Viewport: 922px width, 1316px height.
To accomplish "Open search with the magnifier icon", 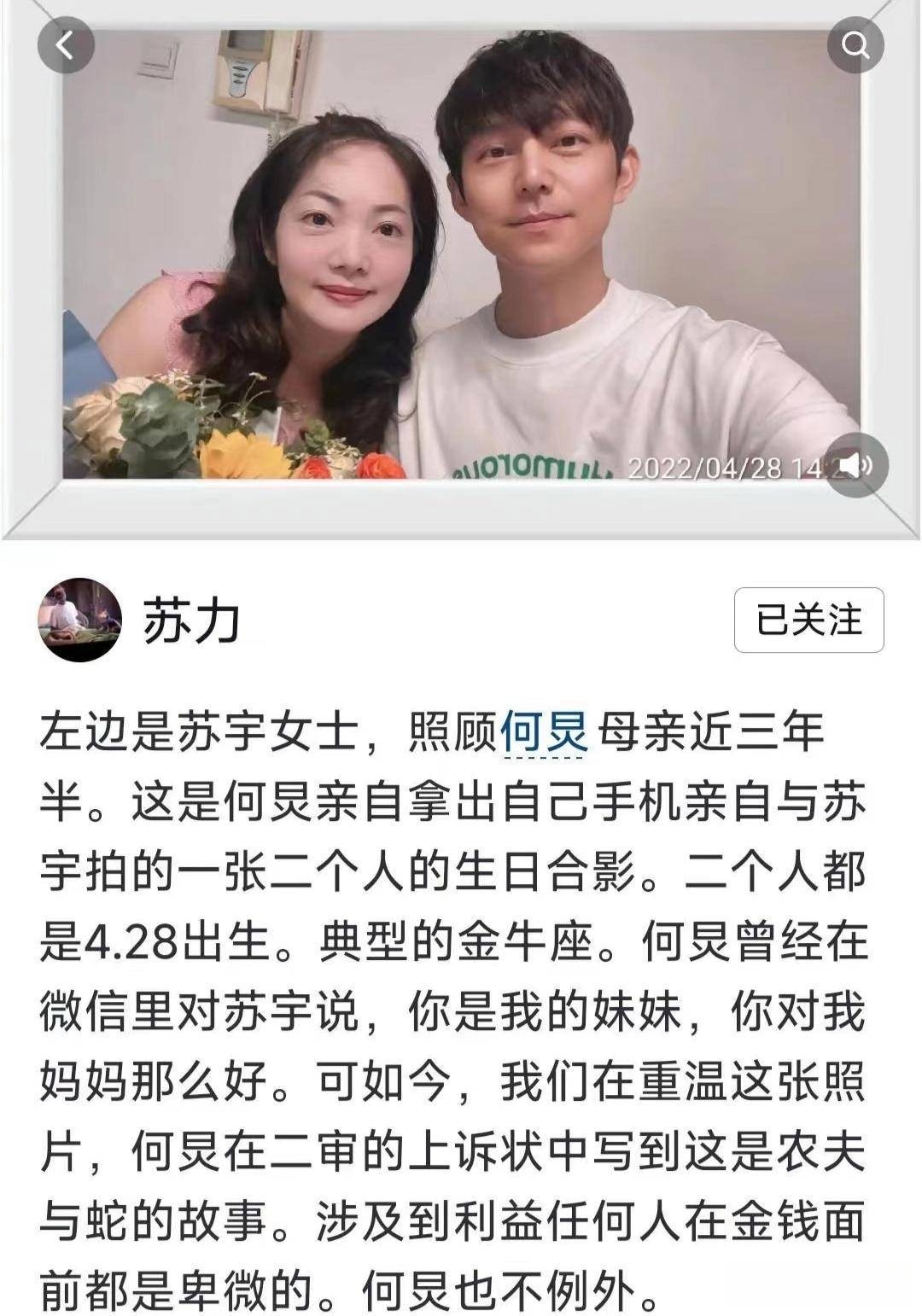I will (855, 45).
